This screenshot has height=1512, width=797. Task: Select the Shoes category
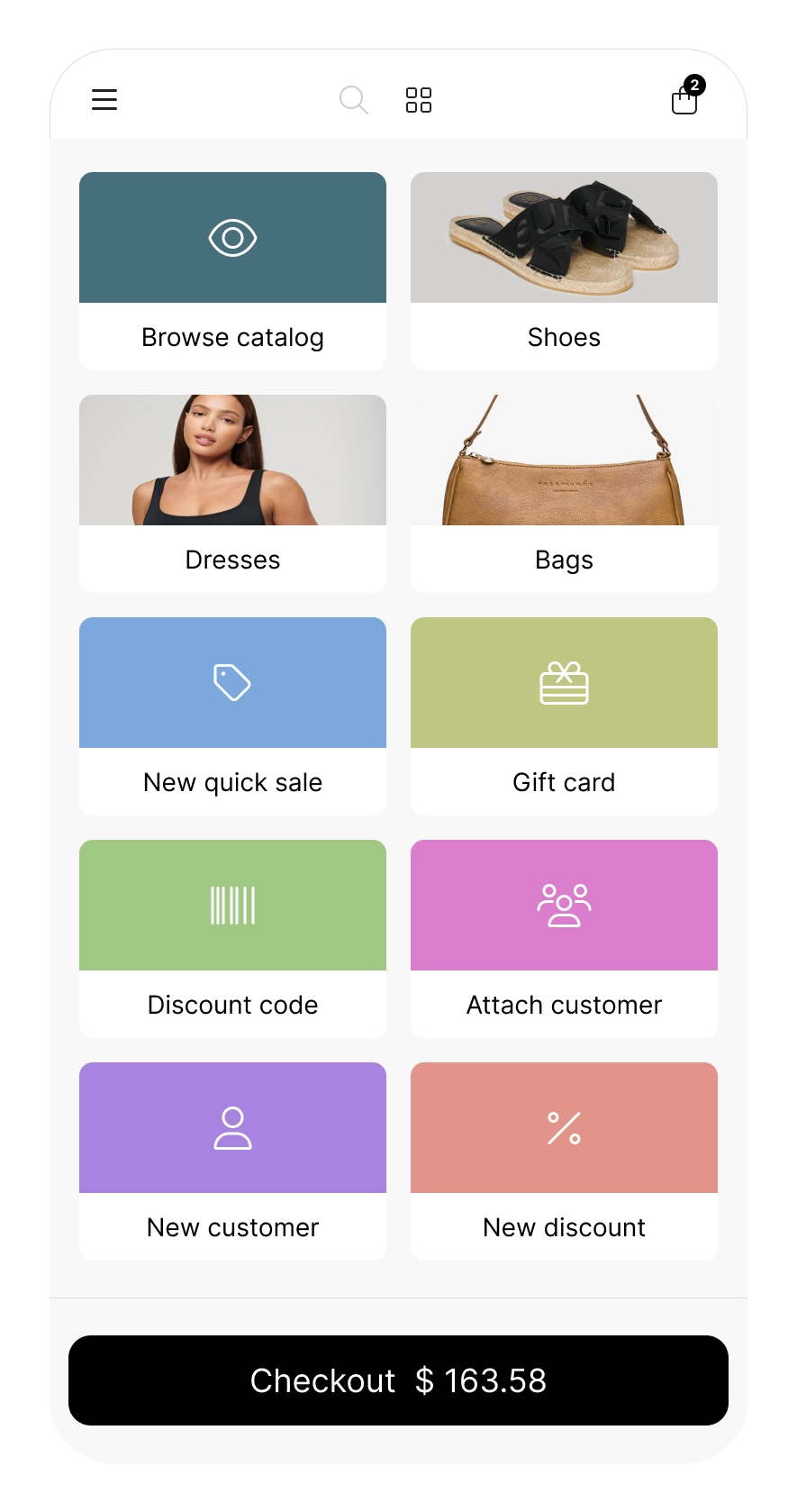tap(564, 270)
